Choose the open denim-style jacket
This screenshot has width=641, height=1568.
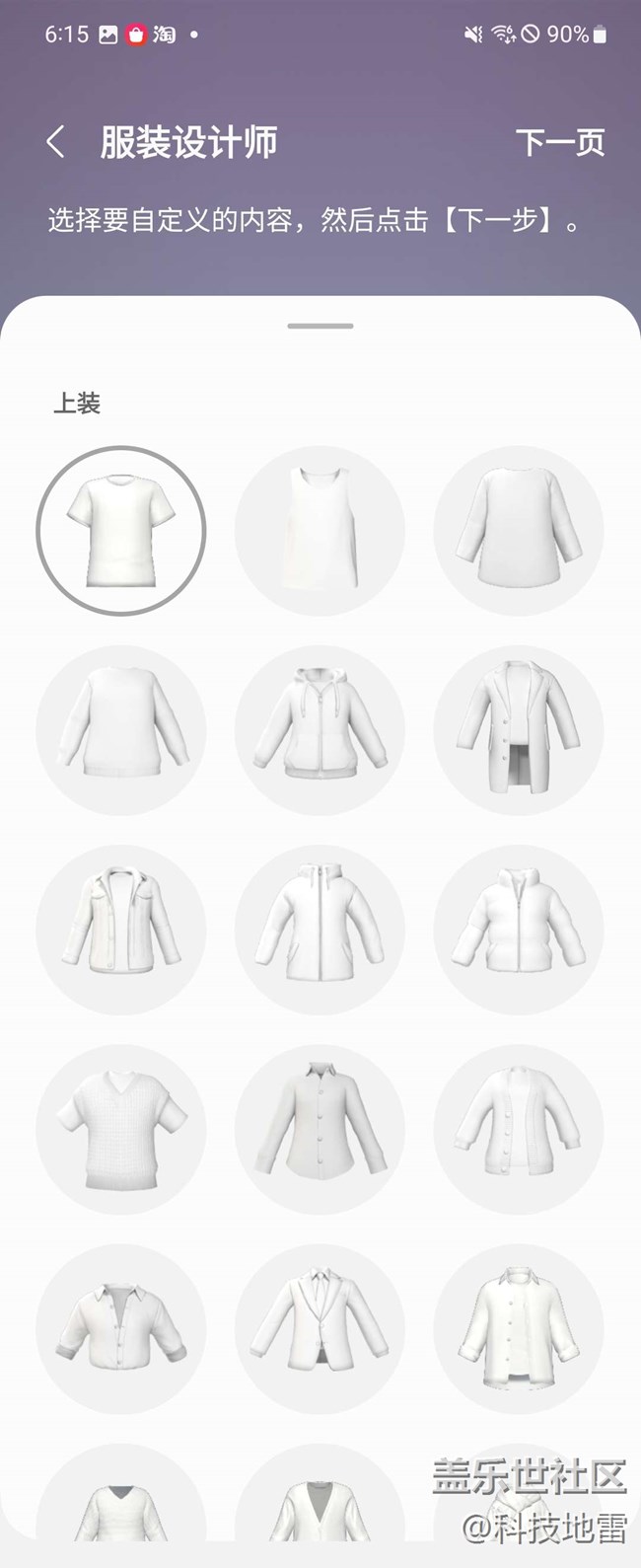[x=121, y=930]
